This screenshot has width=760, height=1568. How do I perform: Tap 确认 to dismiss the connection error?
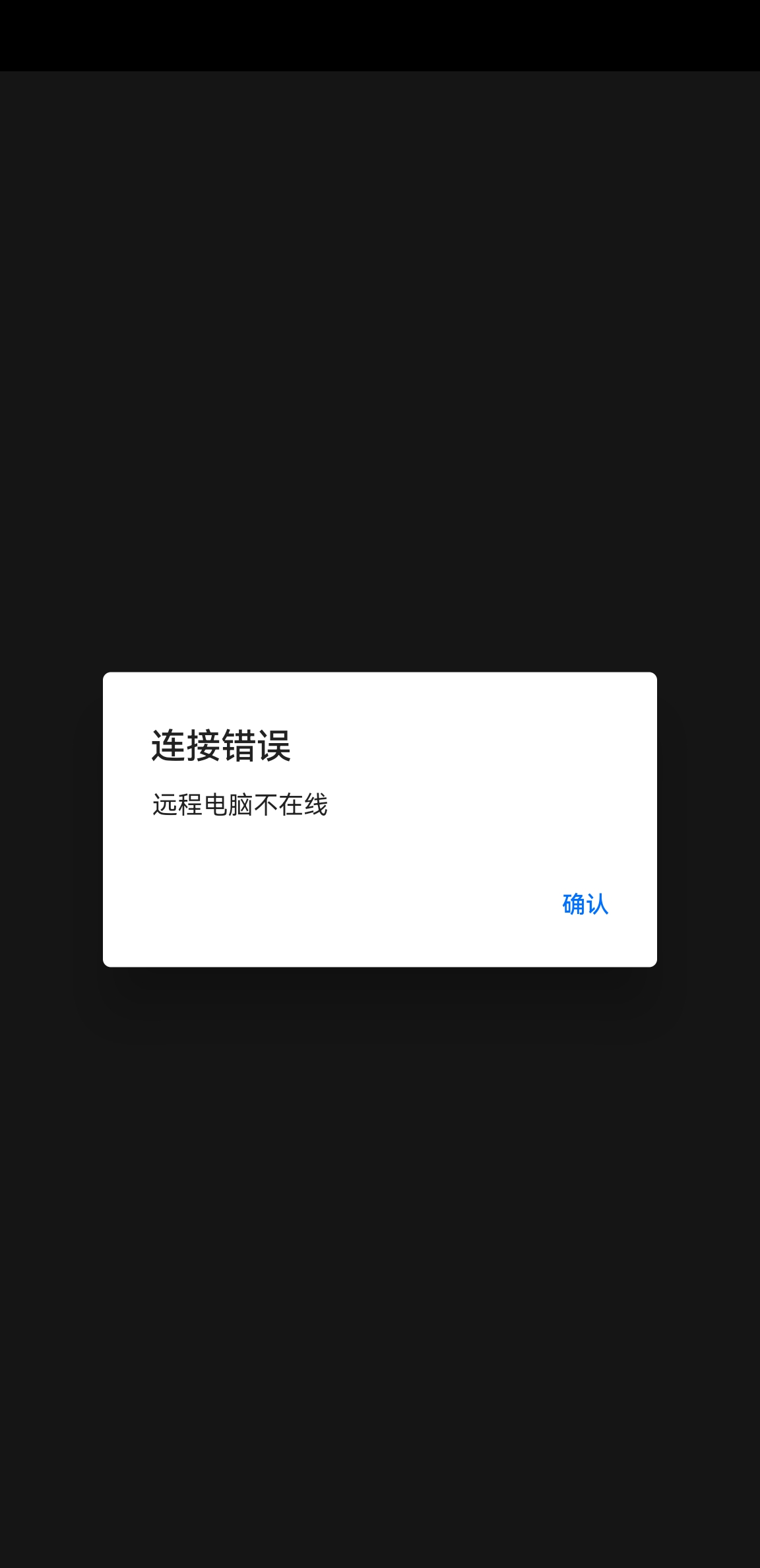[585, 904]
